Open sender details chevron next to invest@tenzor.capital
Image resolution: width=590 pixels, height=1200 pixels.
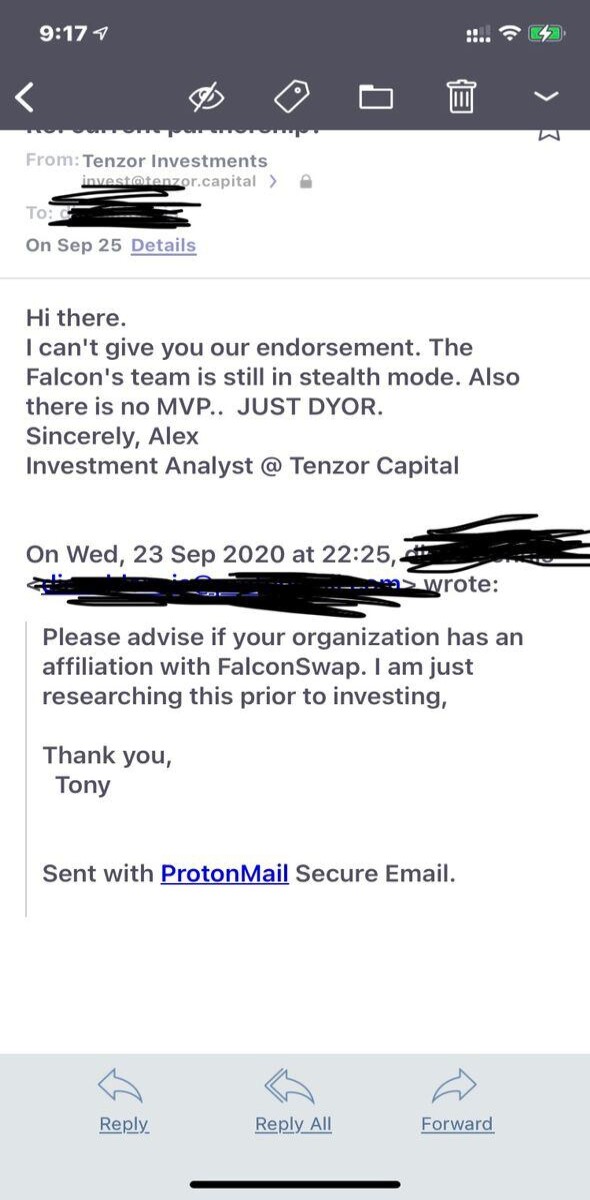274,182
